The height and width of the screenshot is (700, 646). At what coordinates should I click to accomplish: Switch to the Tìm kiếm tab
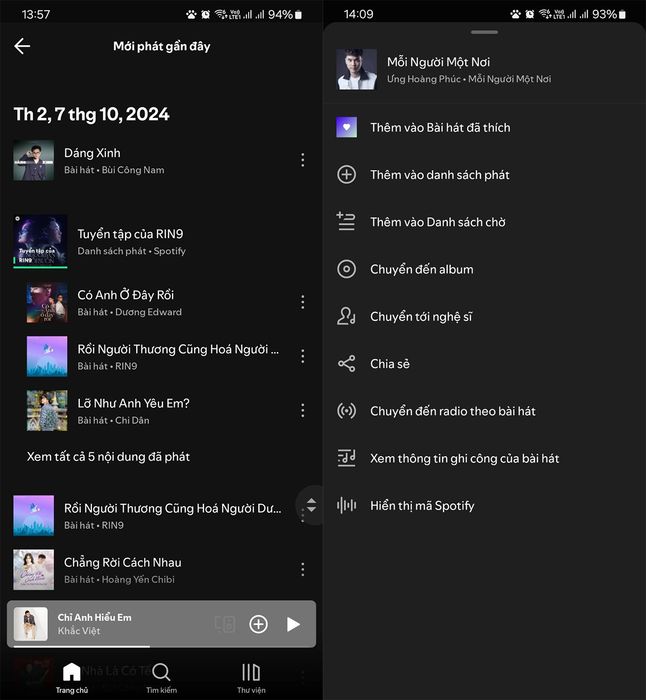(x=161, y=677)
